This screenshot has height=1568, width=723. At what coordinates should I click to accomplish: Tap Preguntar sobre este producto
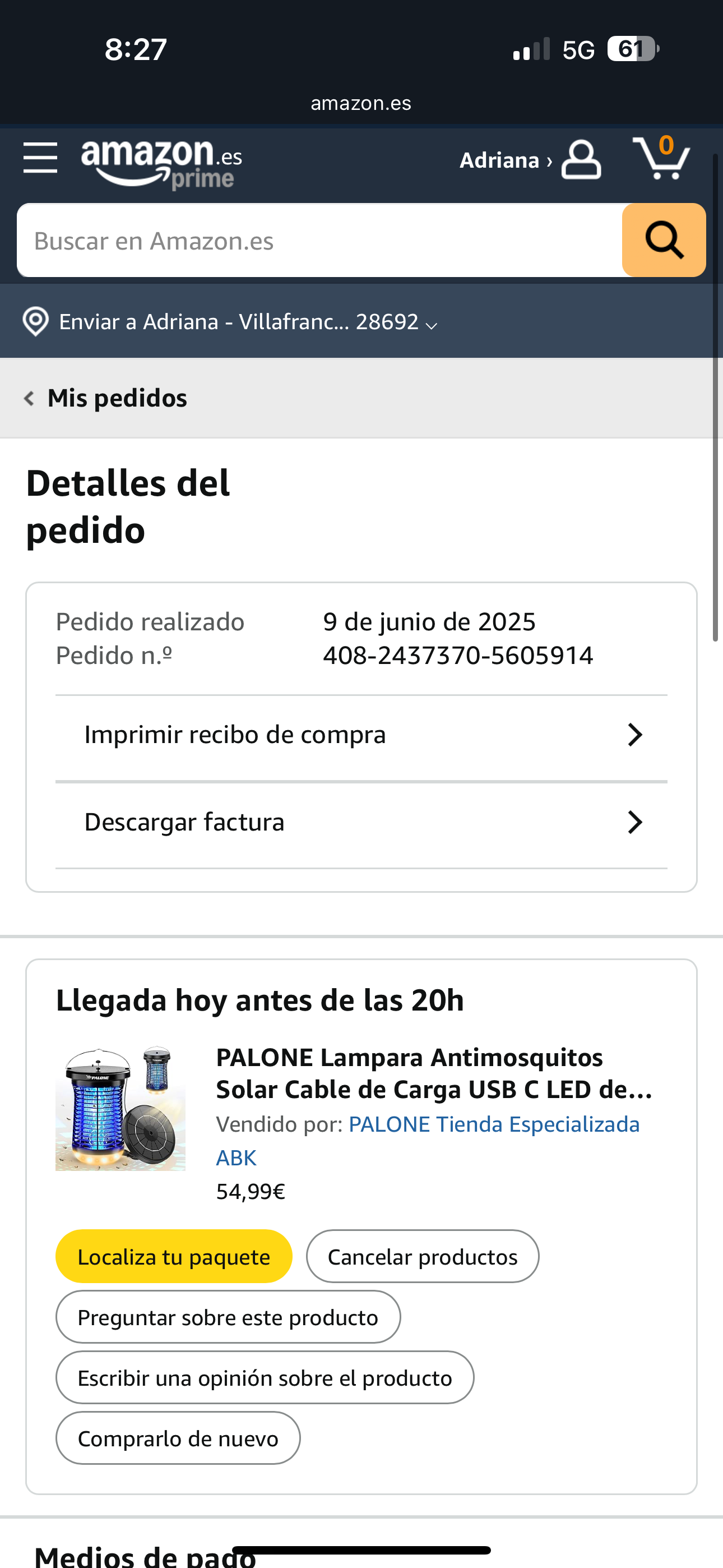tap(228, 1317)
